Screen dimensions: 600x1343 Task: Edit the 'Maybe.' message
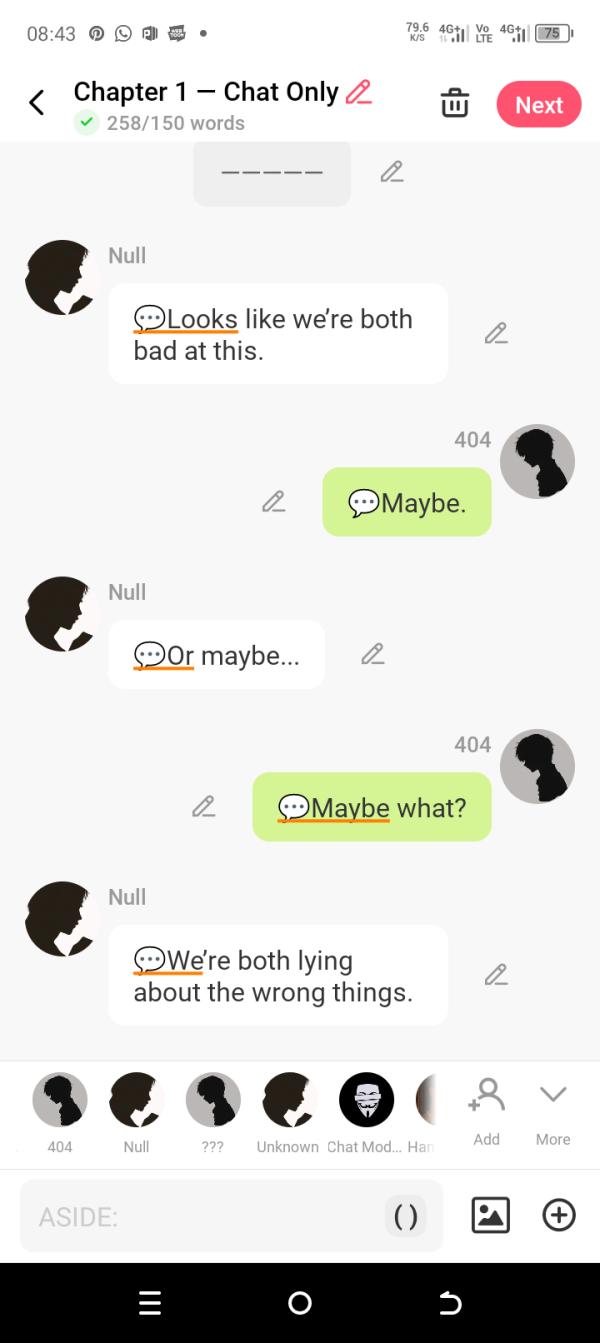273,502
